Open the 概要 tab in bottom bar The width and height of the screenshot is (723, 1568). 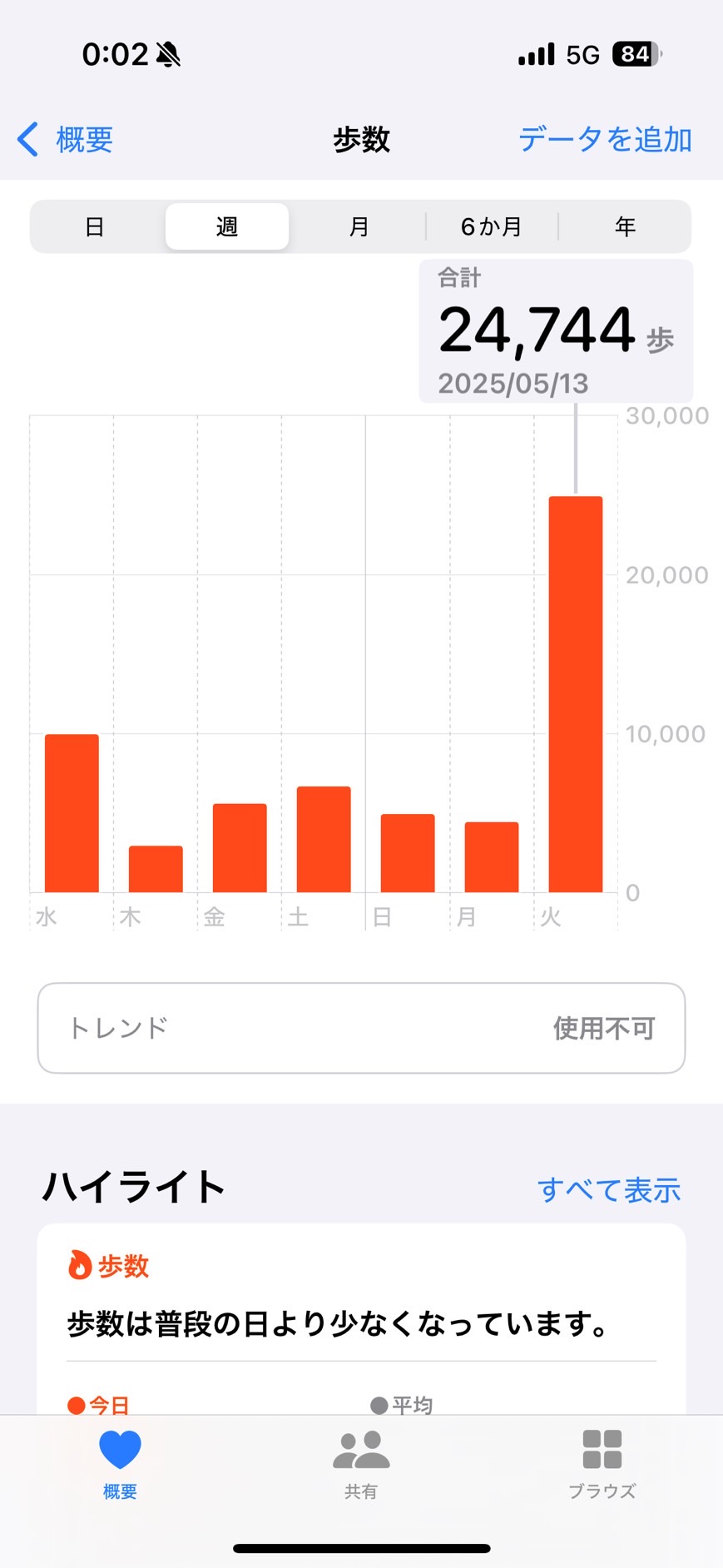pyautogui.click(x=120, y=1463)
